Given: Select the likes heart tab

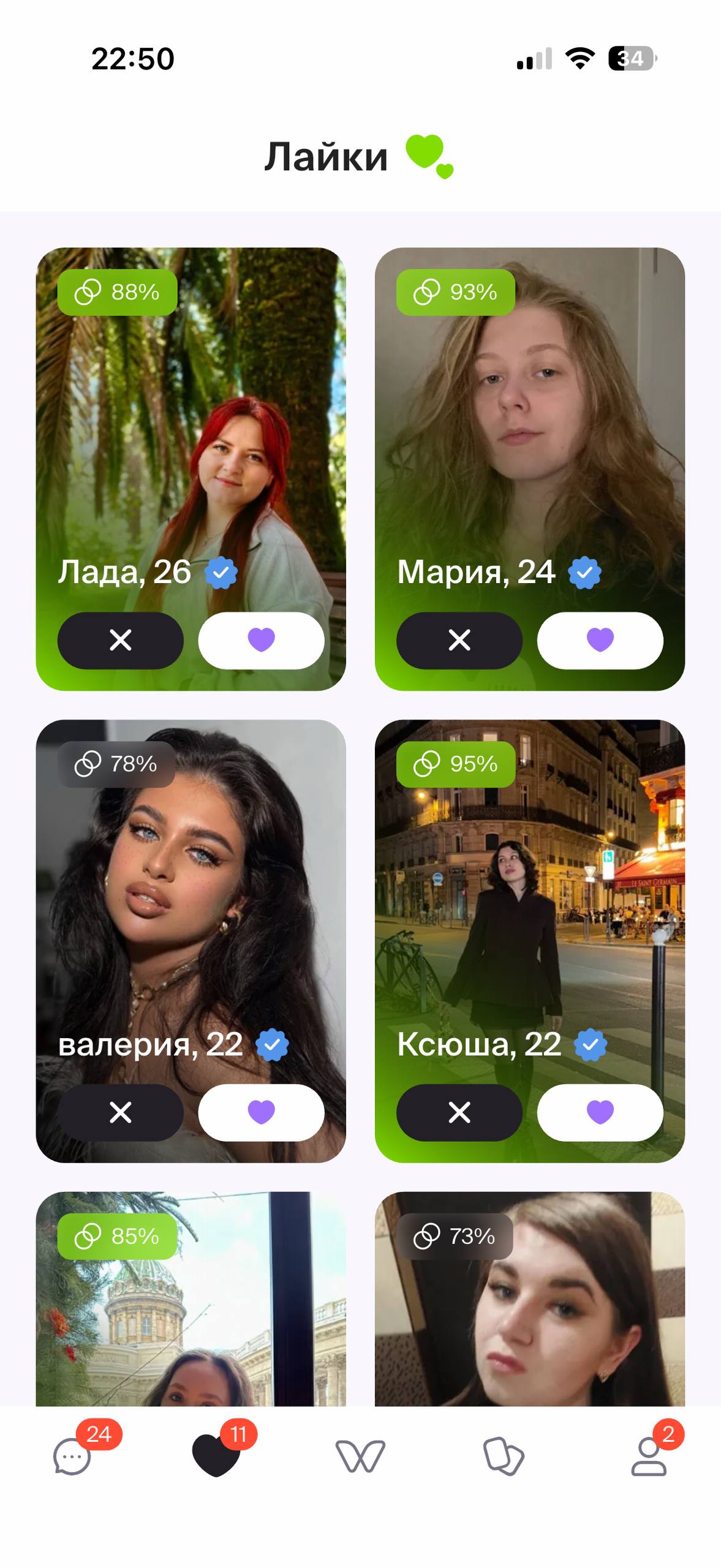Looking at the screenshot, I should coord(216,1457).
